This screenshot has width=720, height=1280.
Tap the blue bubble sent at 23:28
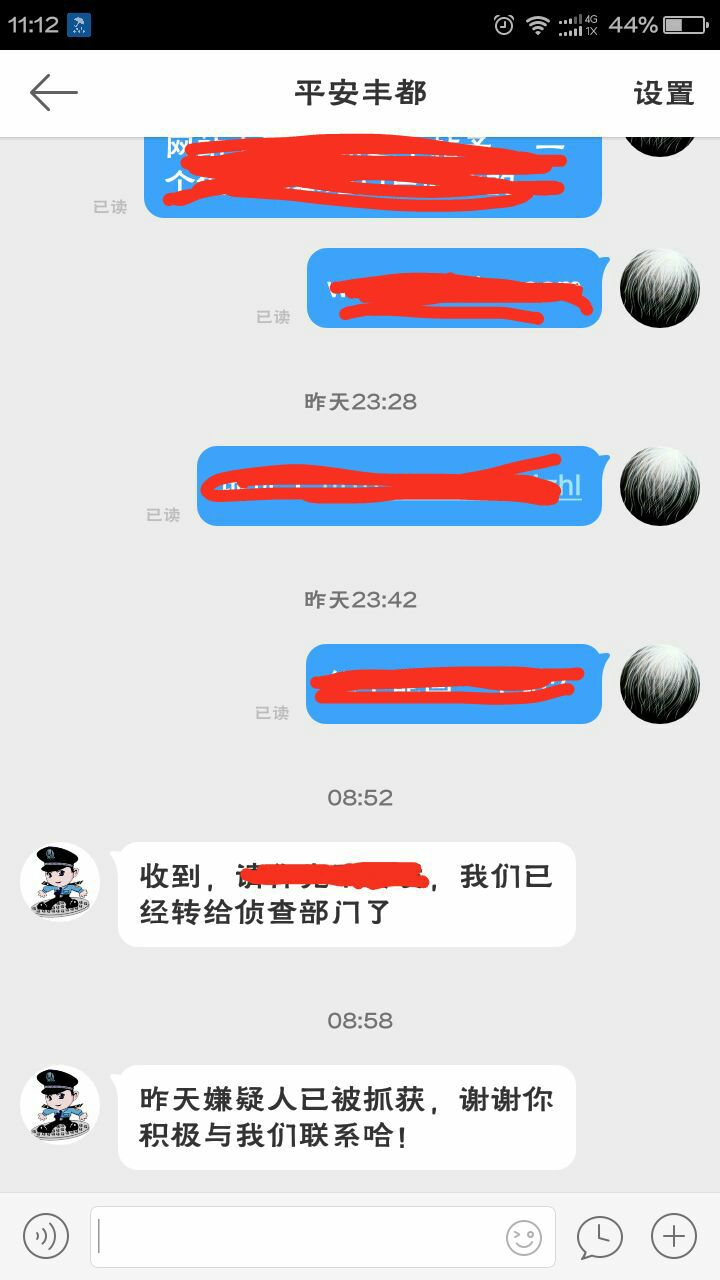(x=400, y=486)
